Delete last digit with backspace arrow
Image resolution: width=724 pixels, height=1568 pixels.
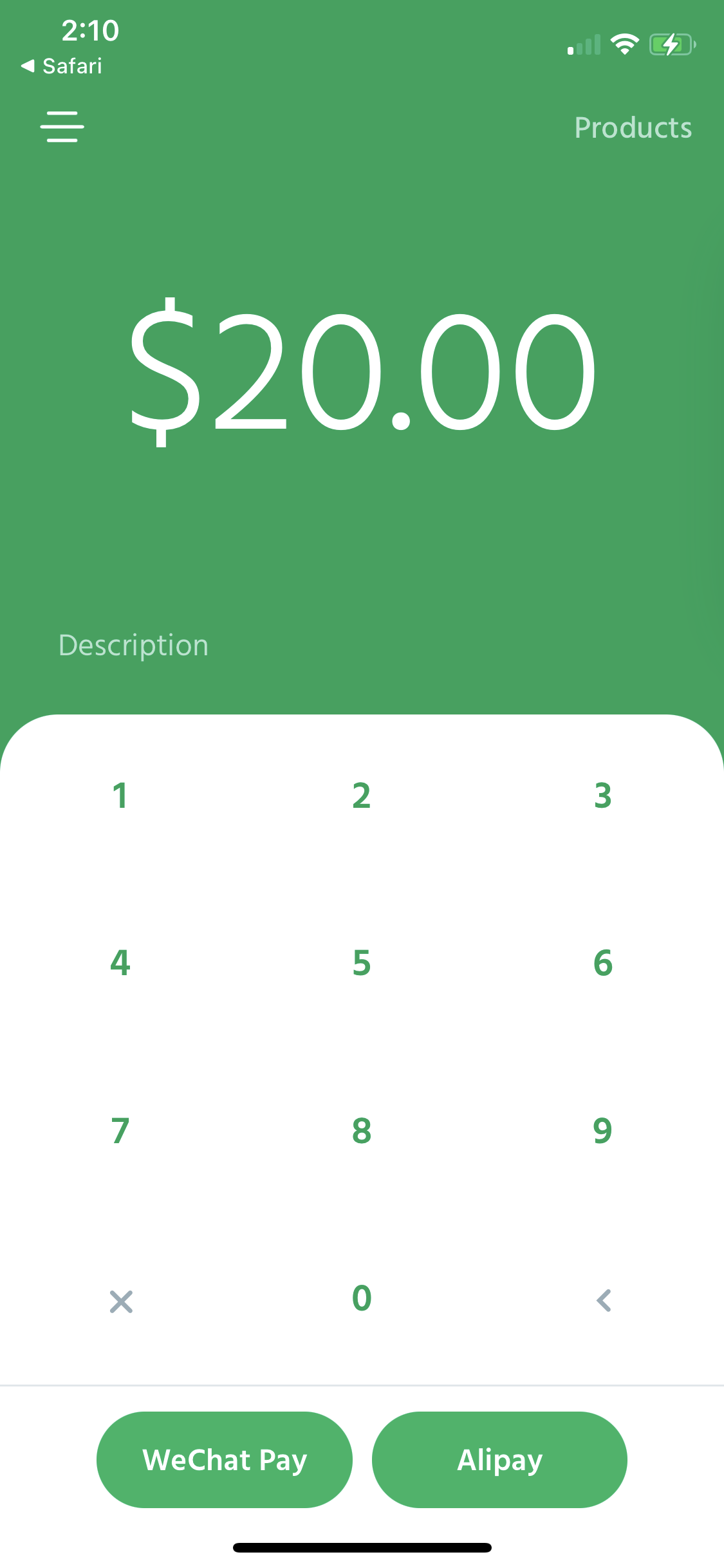pos(604,1301)
